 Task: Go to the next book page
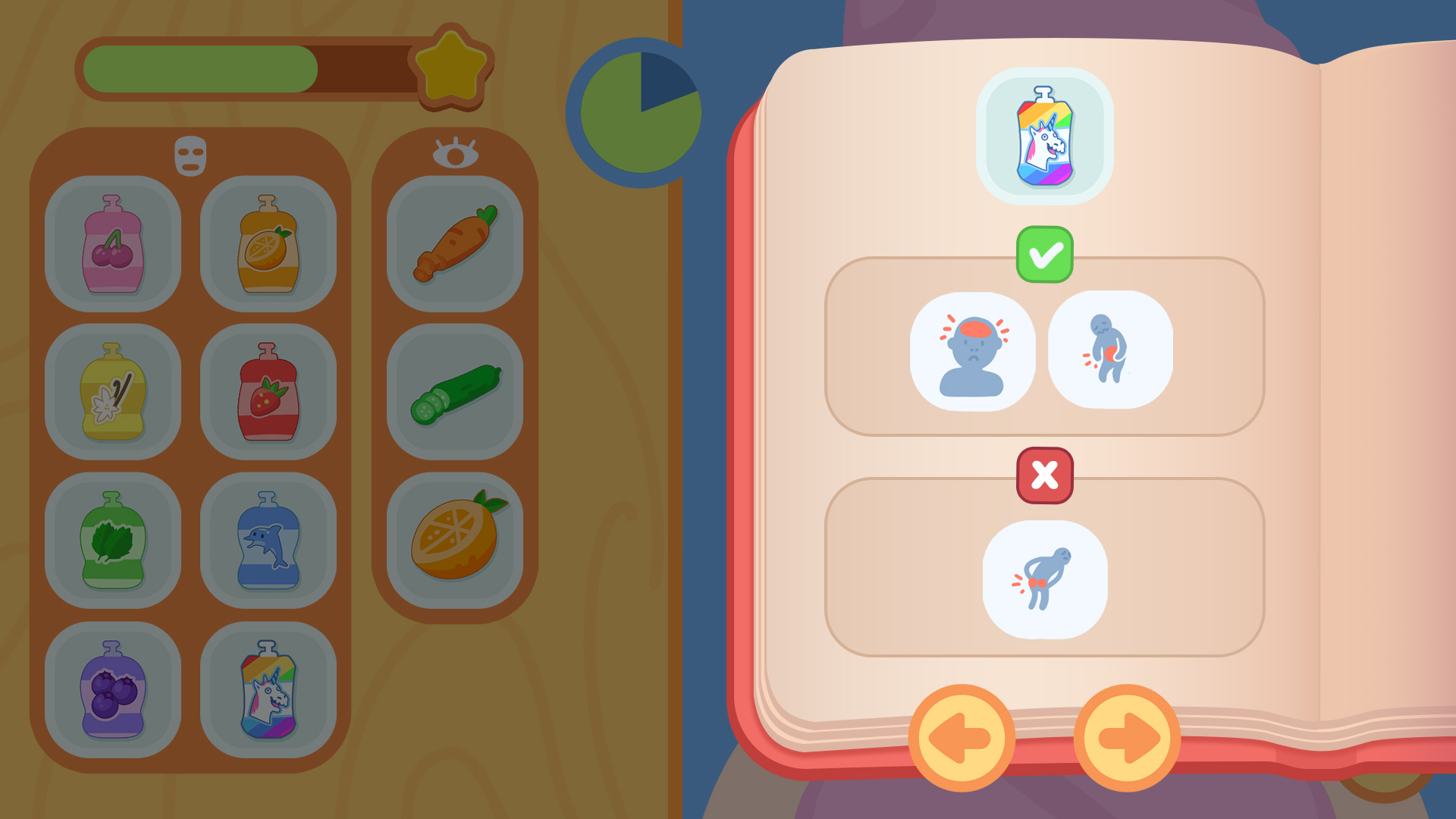1127,737
